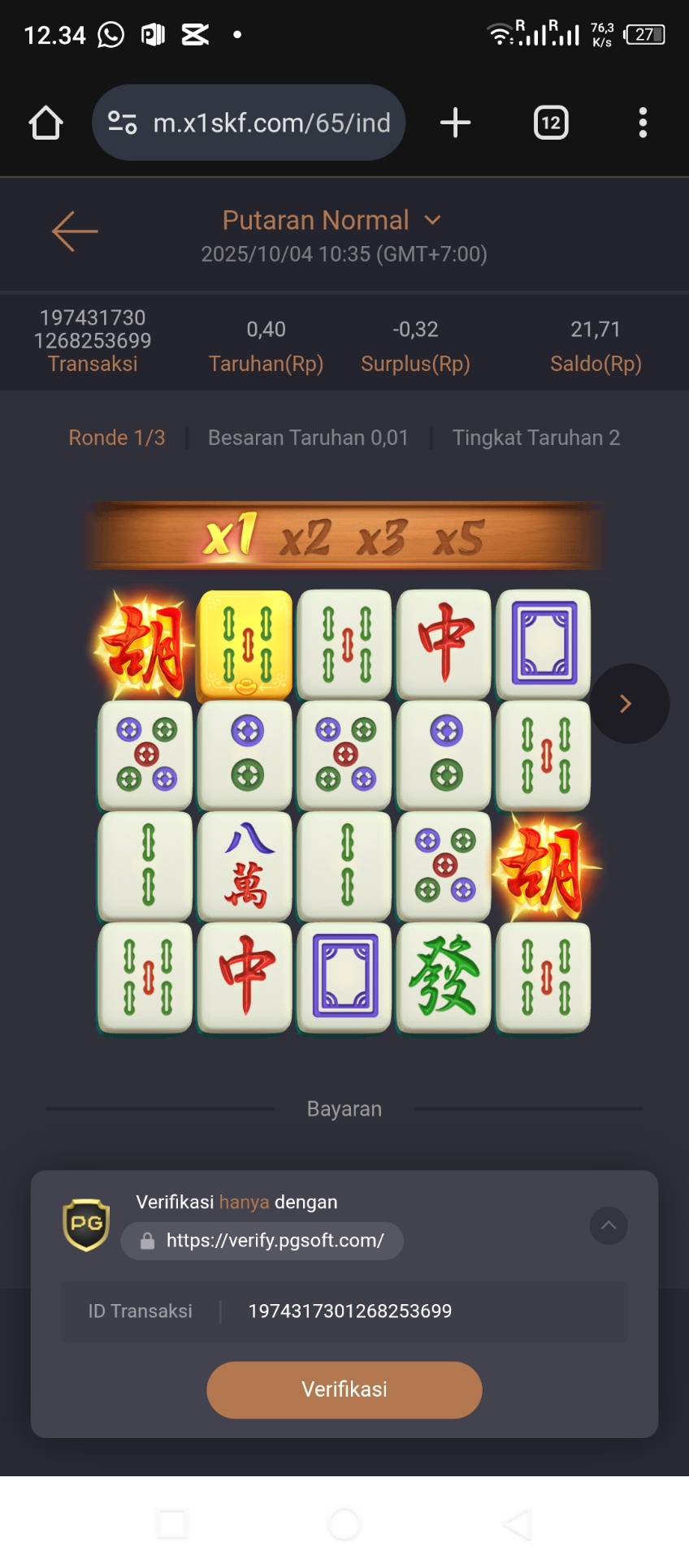
Task: View the 12 open tabs
Action: click(551, 123)
